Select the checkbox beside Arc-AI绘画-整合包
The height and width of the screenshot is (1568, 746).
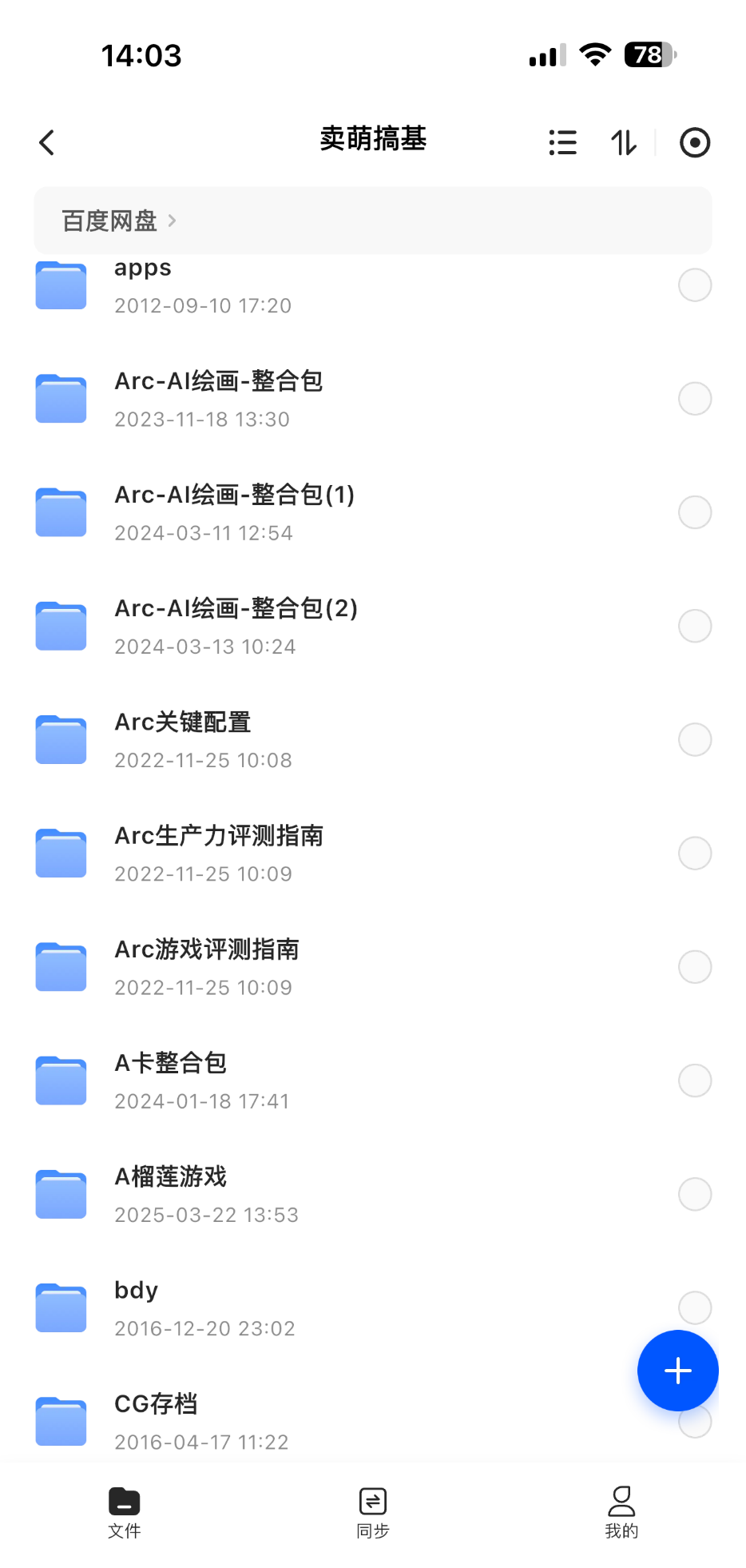[694, 398]
